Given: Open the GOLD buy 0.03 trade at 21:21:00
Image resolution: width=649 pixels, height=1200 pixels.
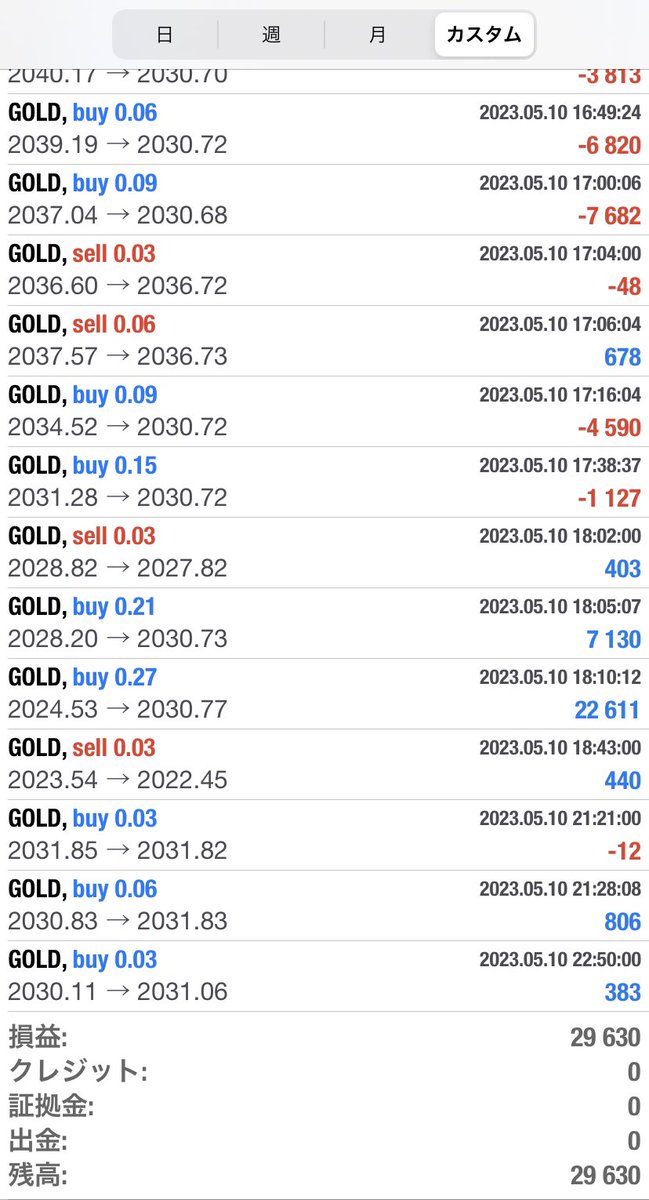Looking at the screenshot, I should coord(324,835).
